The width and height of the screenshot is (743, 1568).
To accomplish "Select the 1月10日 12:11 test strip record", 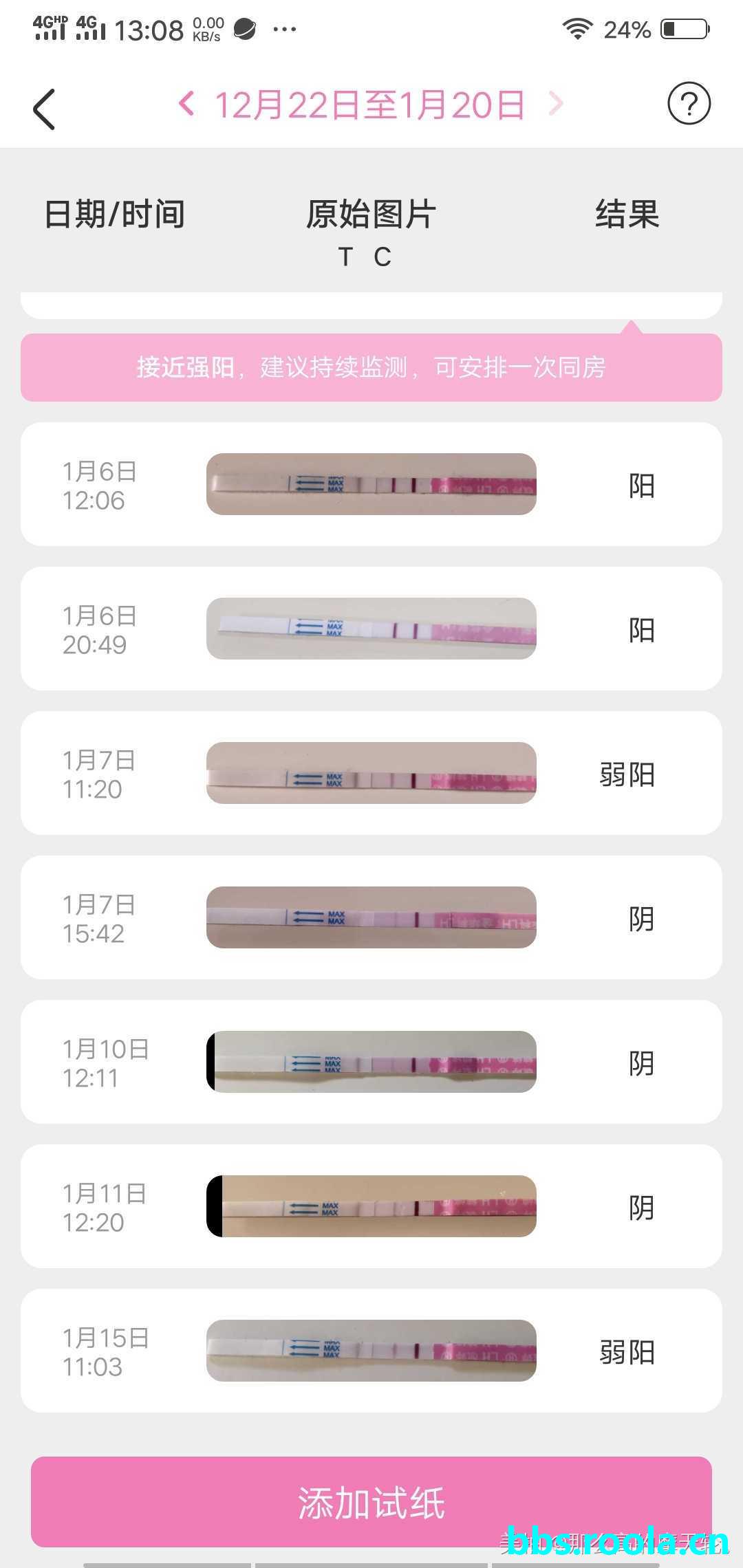I will pos(371,1062).
